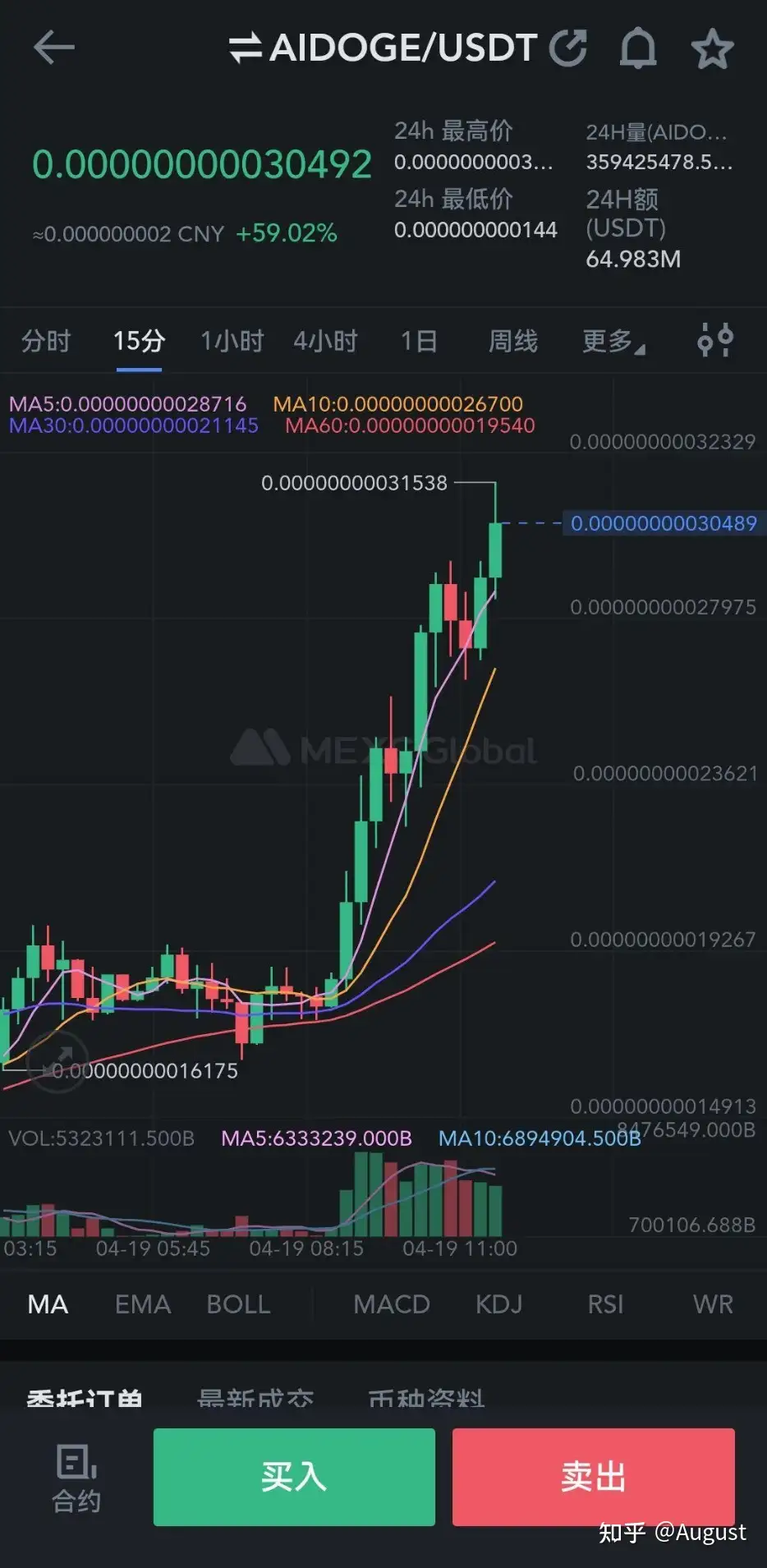Open price alert bell

[638, 48]
